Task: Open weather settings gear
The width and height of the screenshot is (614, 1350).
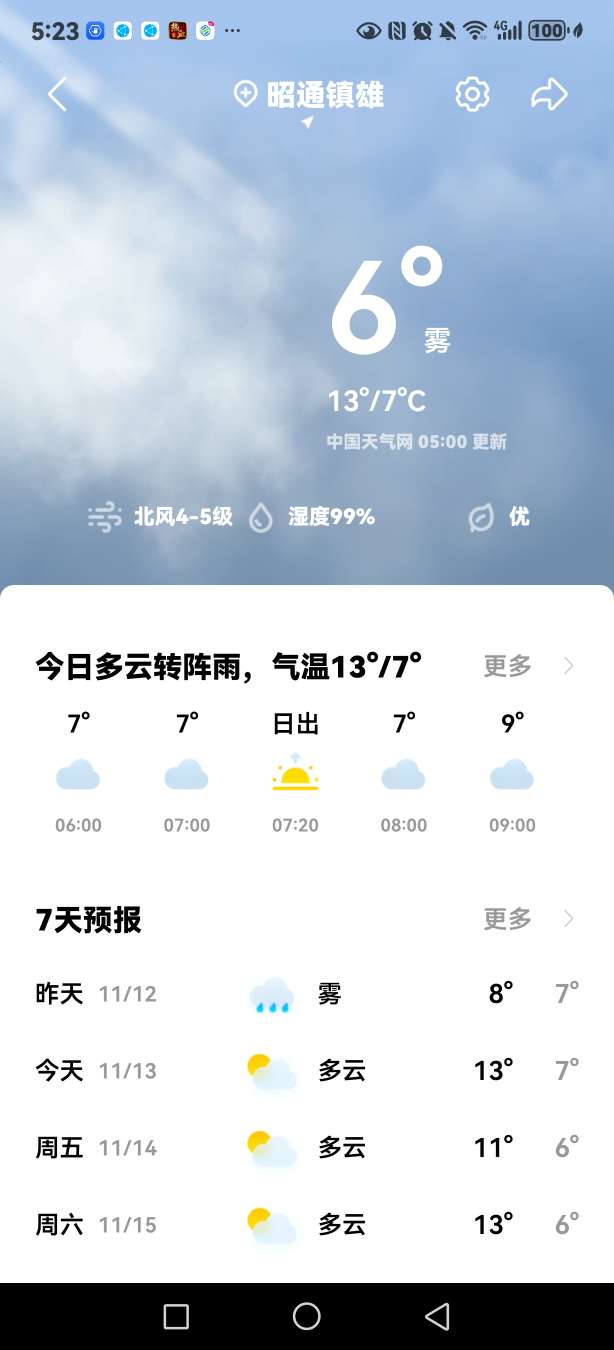Action: click(x=472, y=95)
